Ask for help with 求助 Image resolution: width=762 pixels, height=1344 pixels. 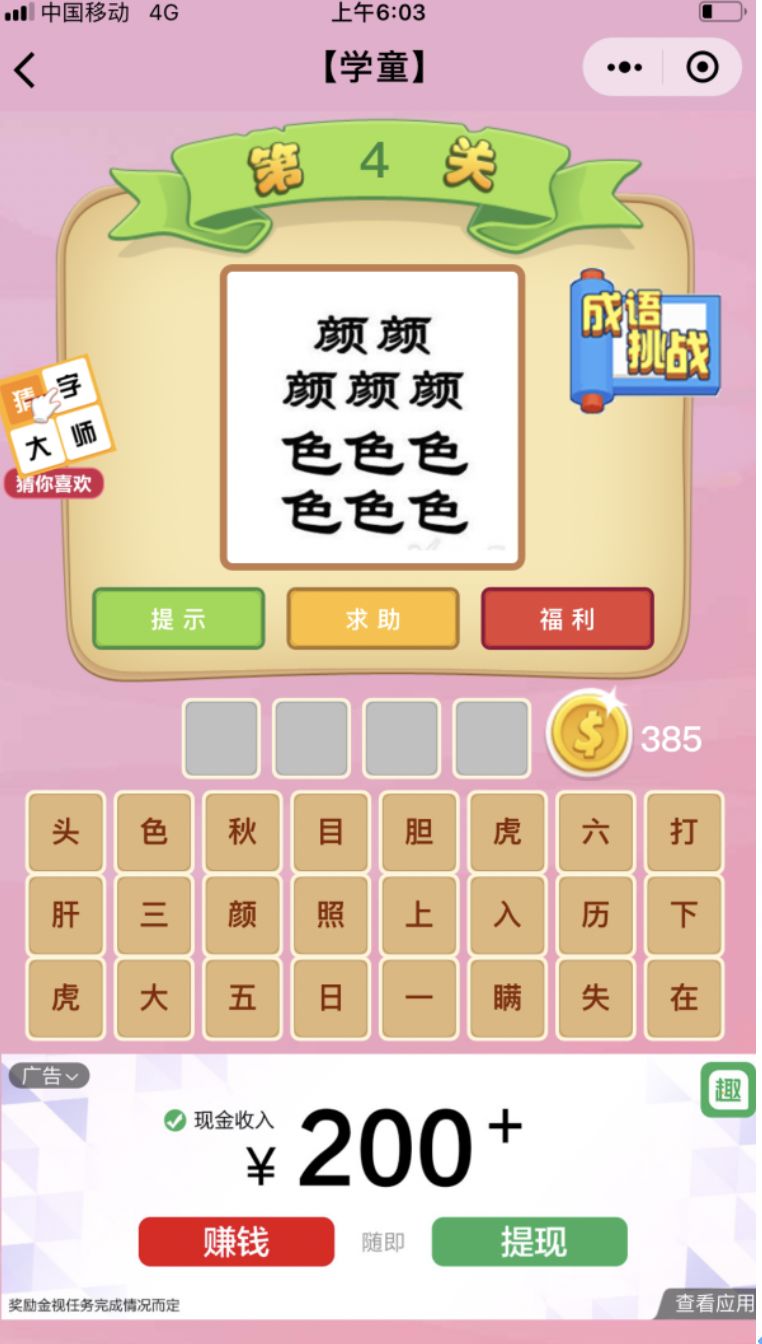tap(373, 619)
